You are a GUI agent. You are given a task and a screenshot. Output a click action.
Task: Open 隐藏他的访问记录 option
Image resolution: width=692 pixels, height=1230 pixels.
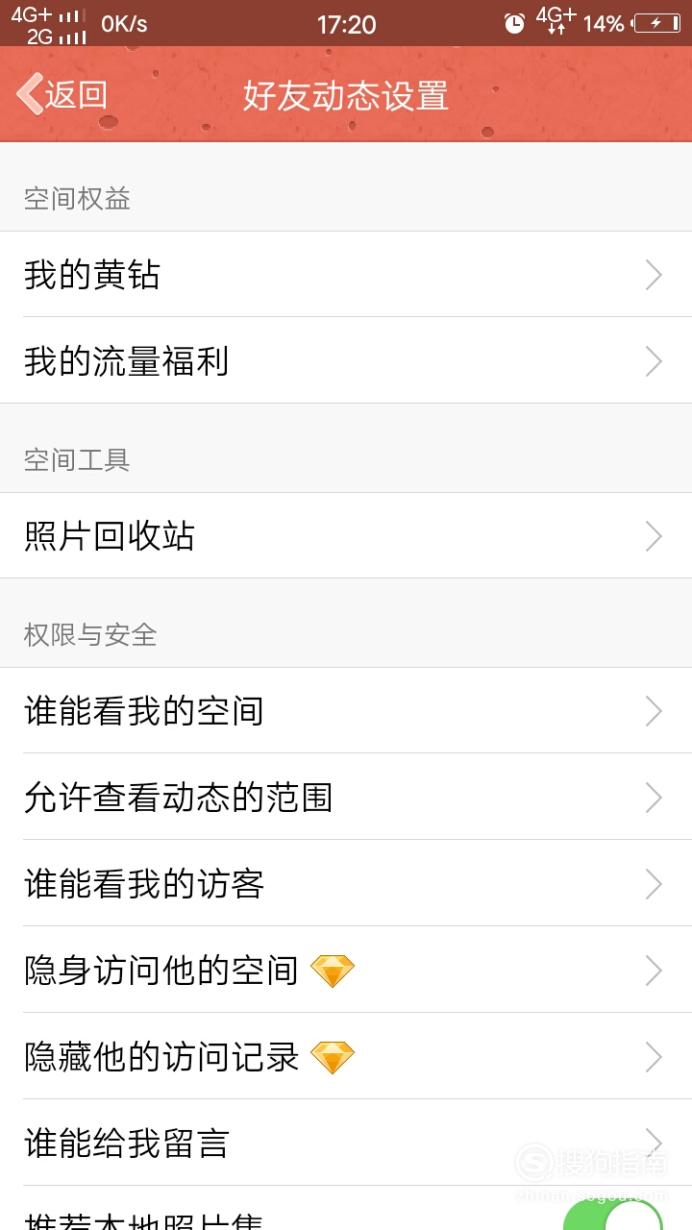tap(346, 1056)
